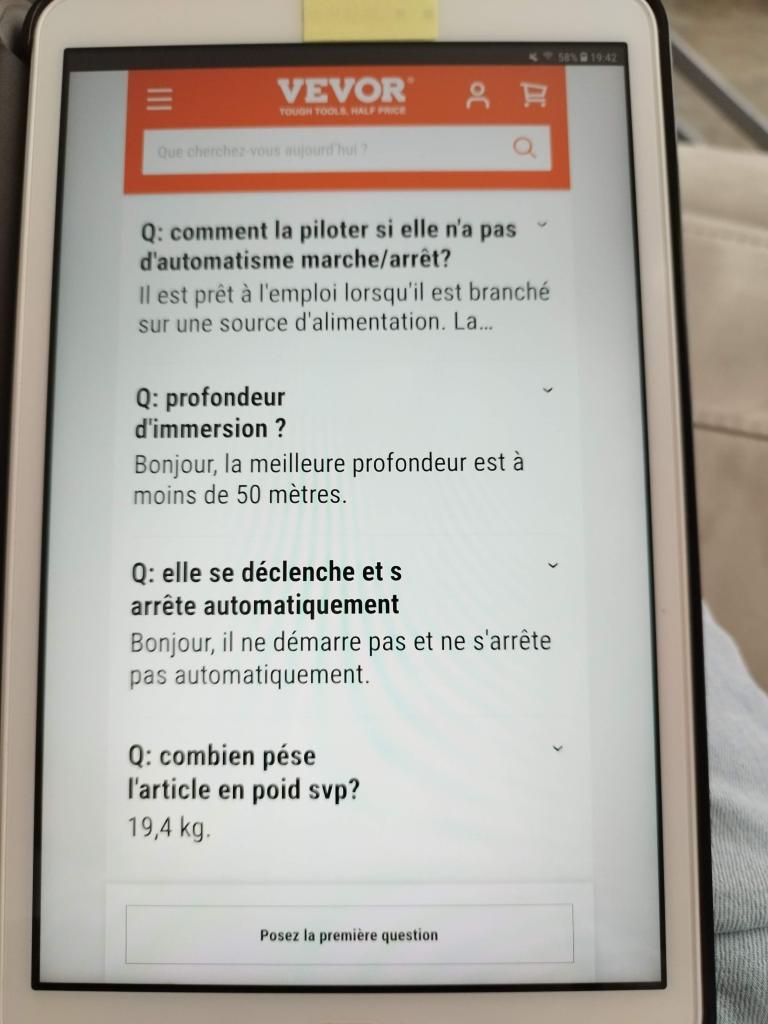This screenshot has width=768, height=1024.
Task: Tap the search field 'Que cherchez-vous aujourd'hui ?'
Action: click(320, 151)
